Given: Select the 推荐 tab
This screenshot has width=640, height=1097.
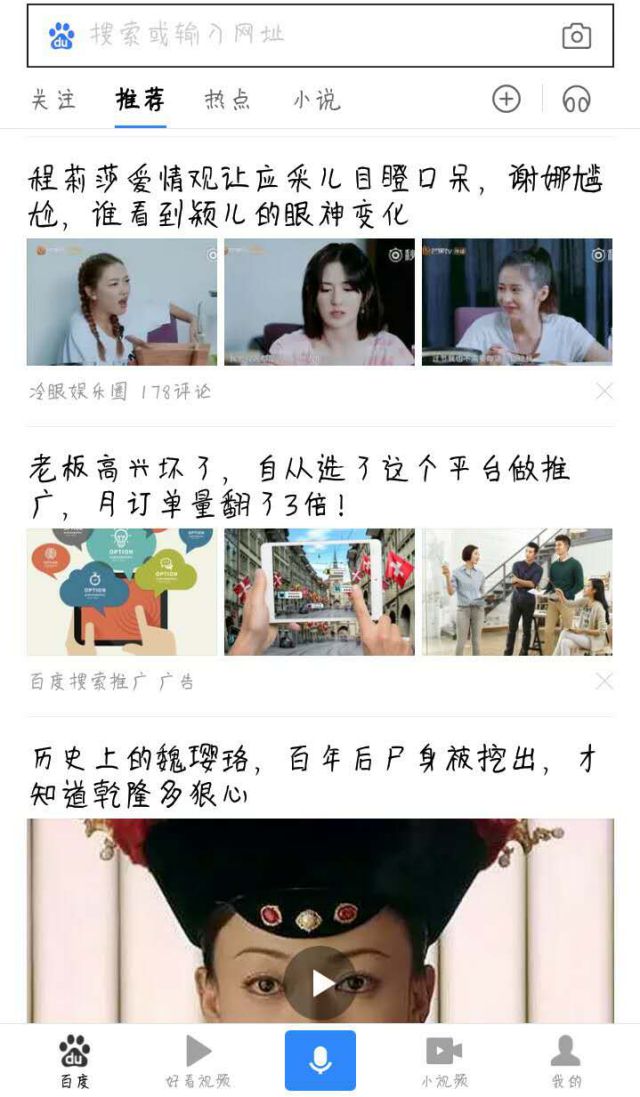Looking at the screenshot, I should coord(140,100).
